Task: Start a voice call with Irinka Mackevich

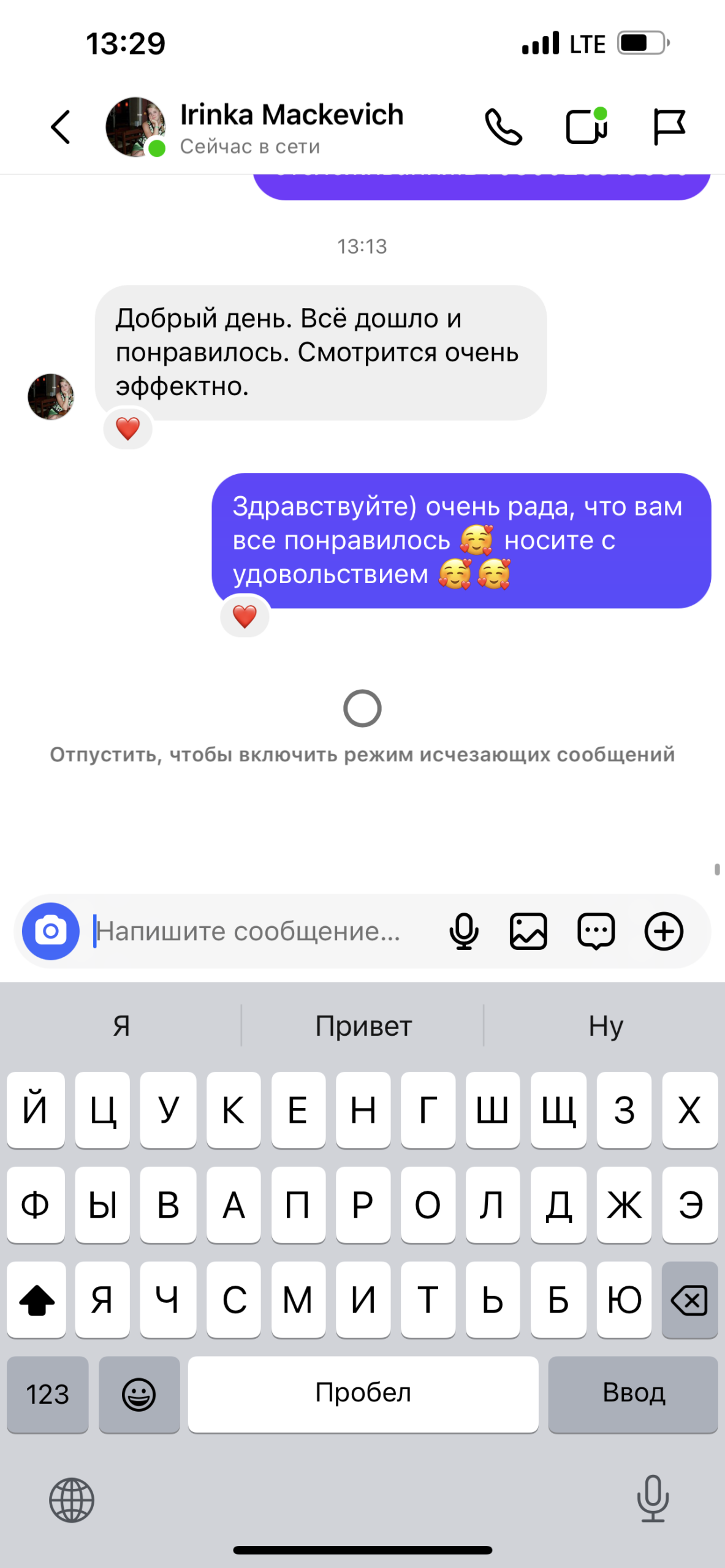Action: coord(503,127)
